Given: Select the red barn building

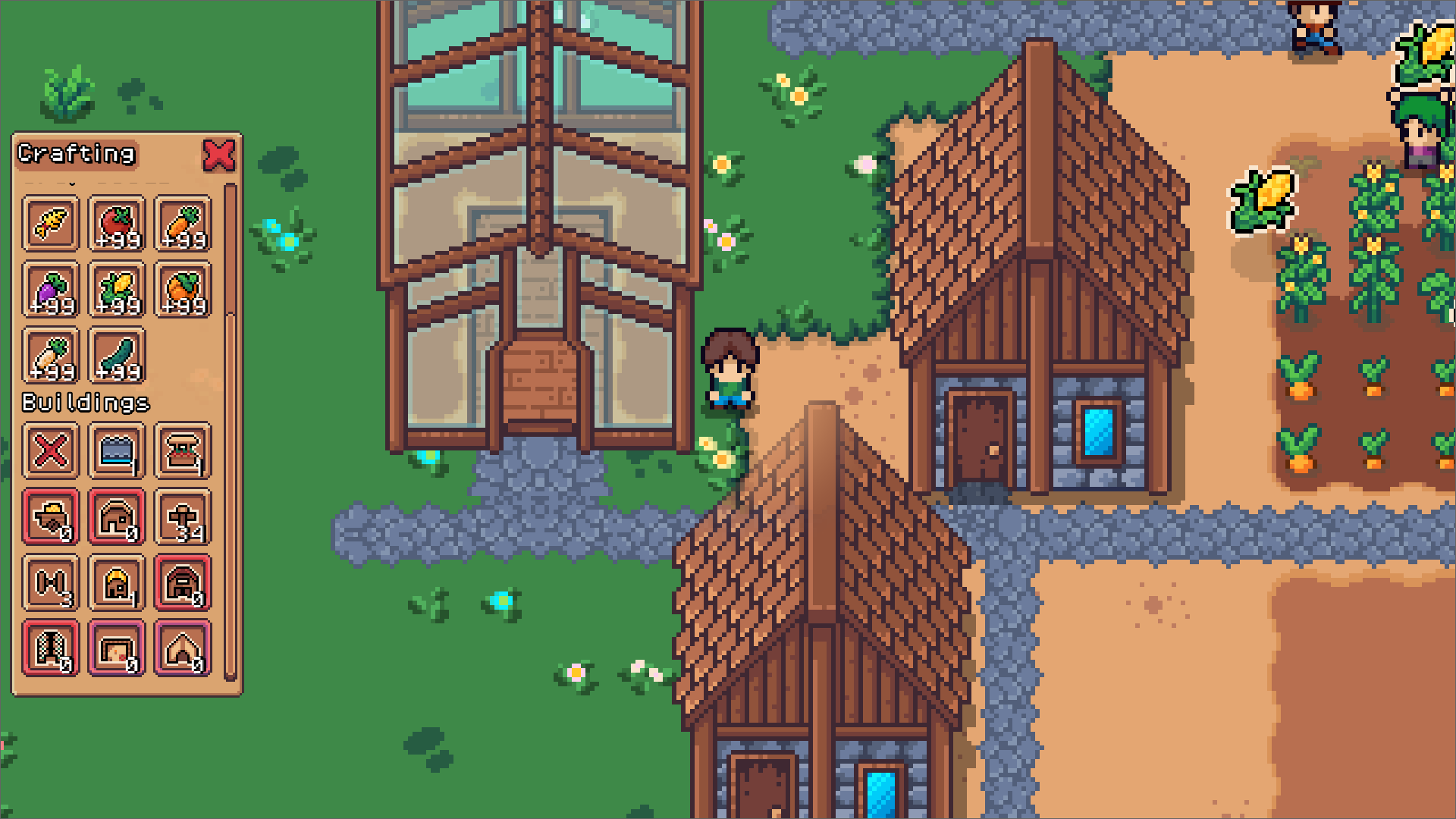Looking at the screenshot, I should point(183,583).
